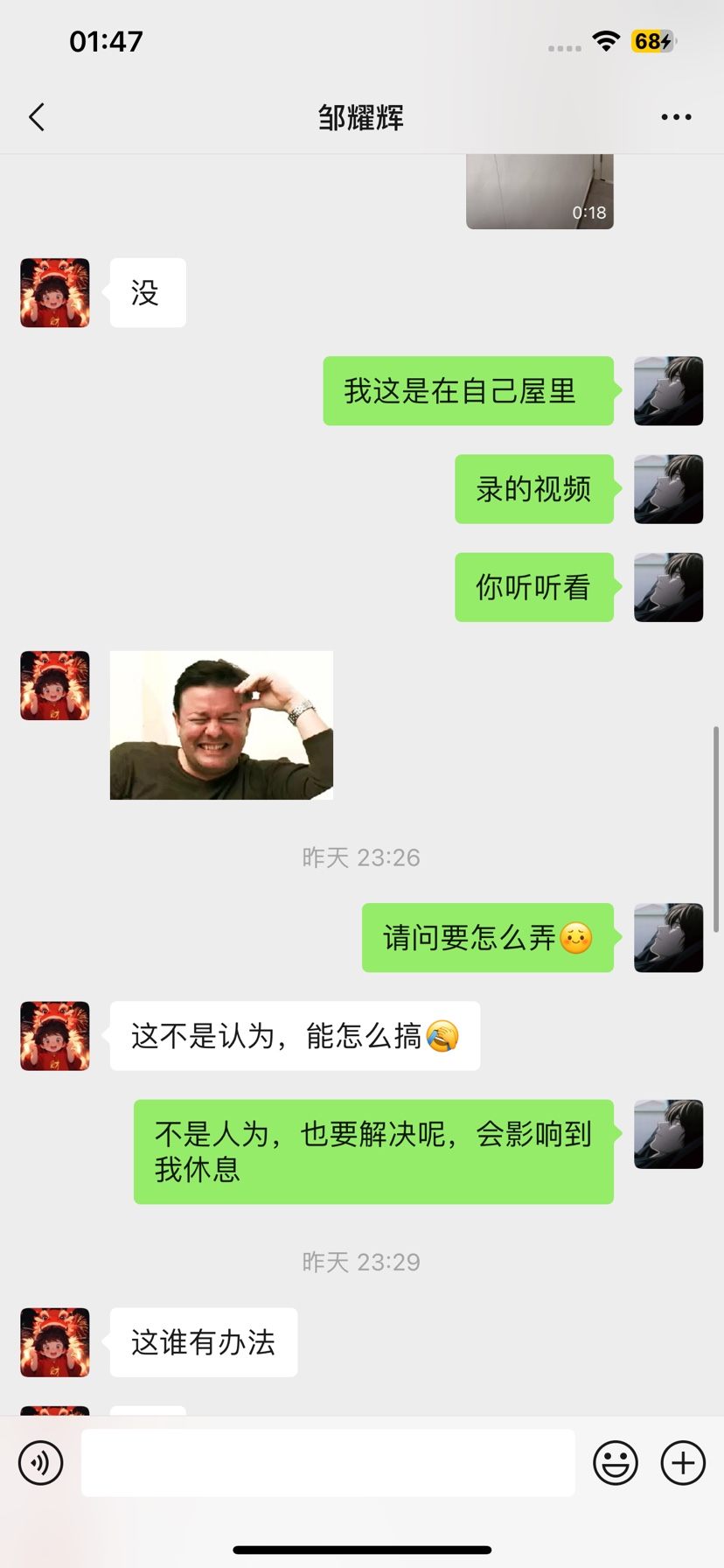Focus the message text field
Viewport: 724px width, 1568px height.
328,1462
